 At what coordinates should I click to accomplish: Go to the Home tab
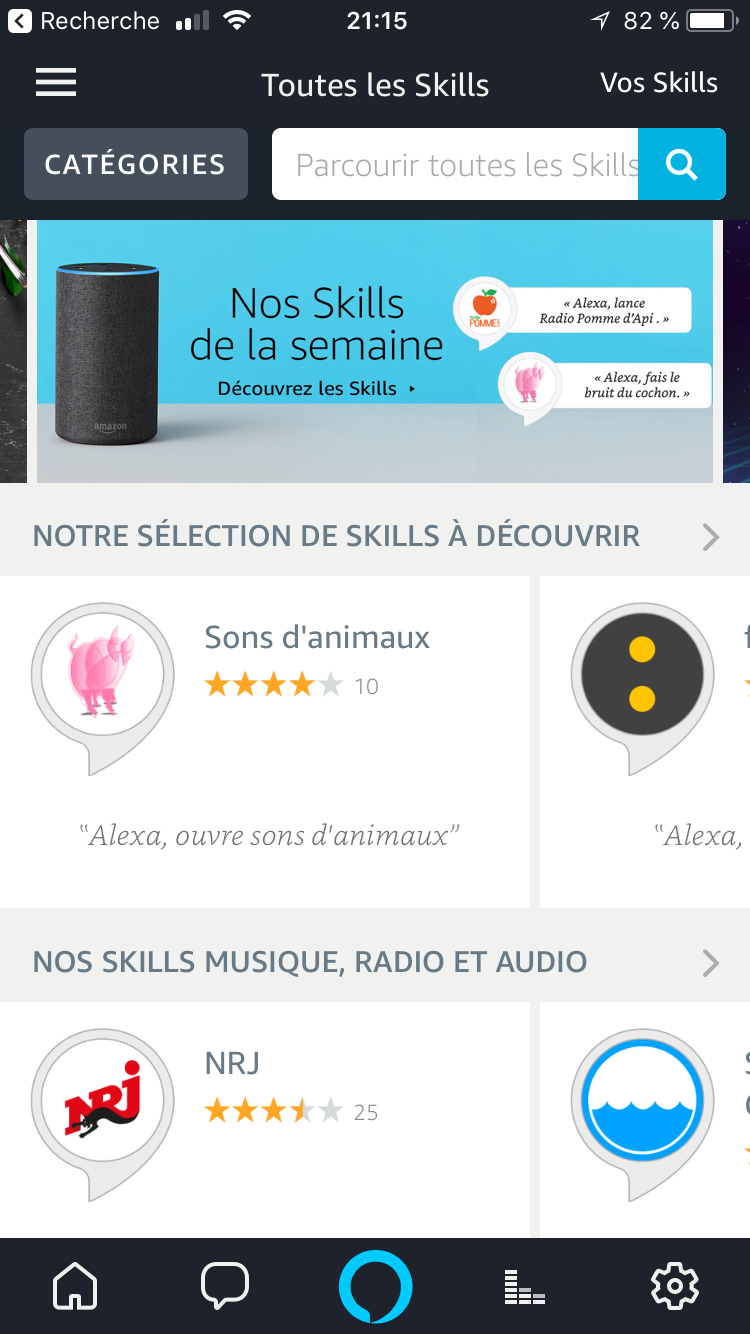[76, 1286]
